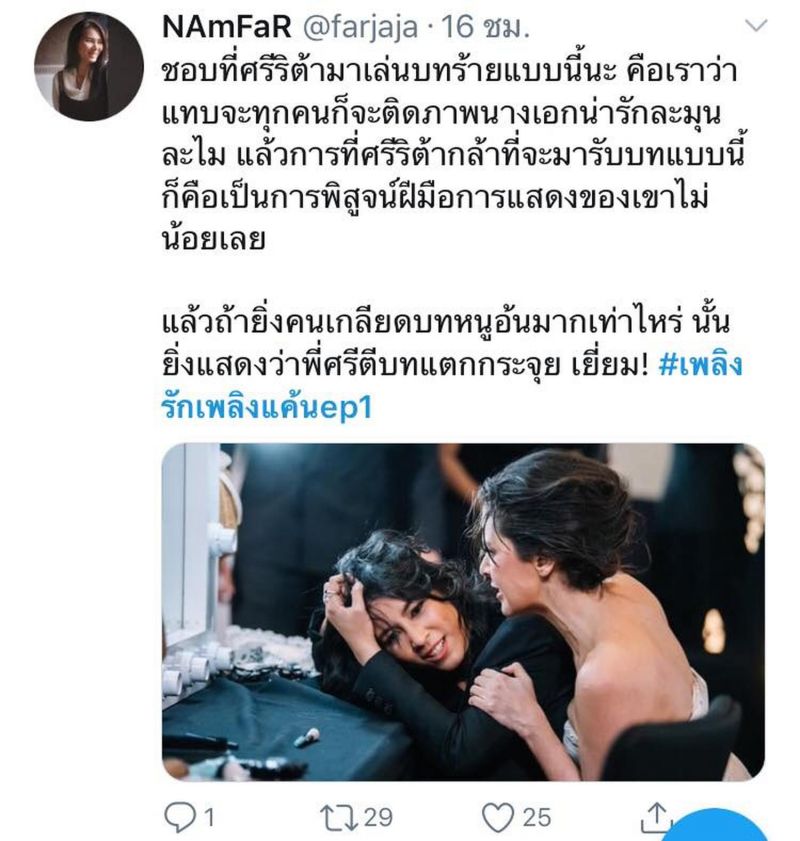Open the attached photo in the tweet

pyautogui.click(x=463, y=611)
